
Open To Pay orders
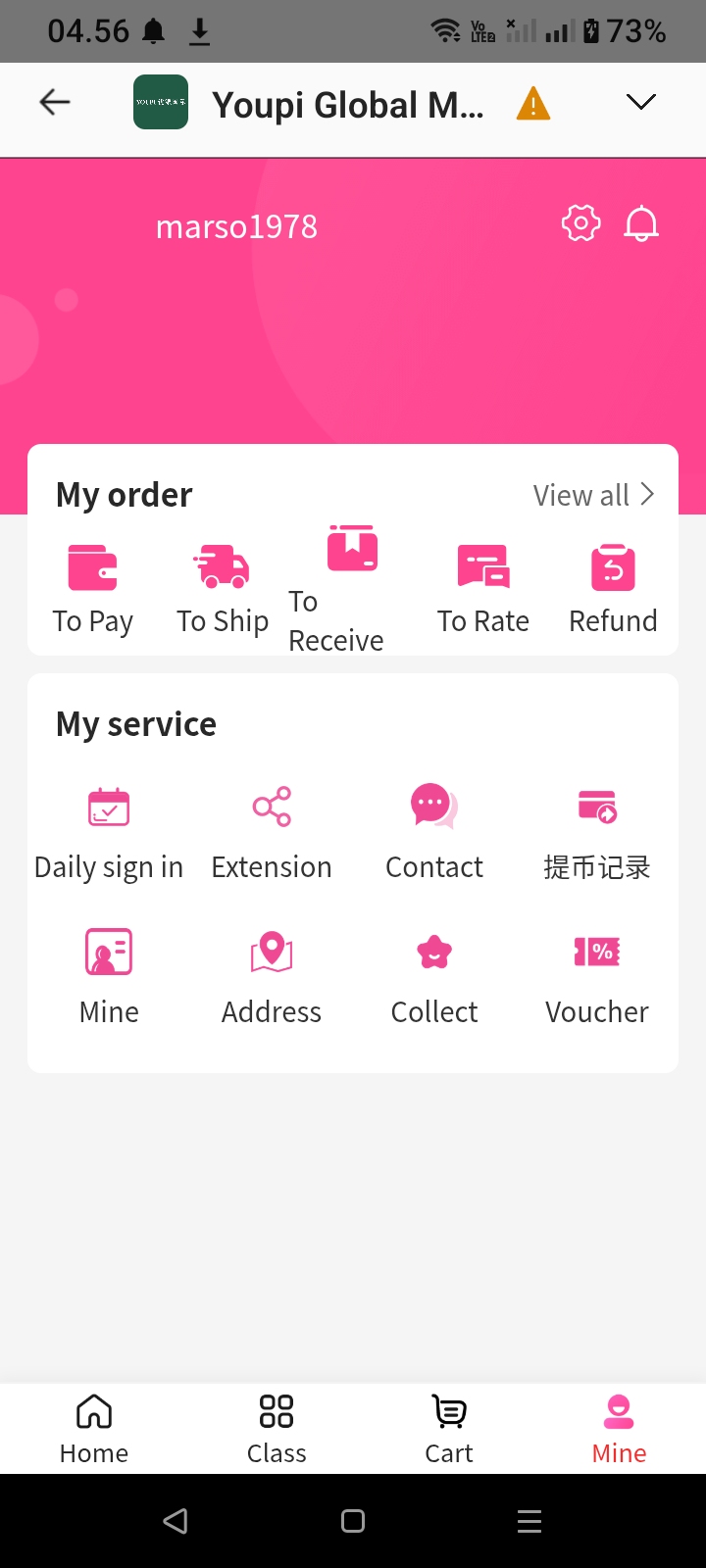pyautogui.click(x=93, y=589)
